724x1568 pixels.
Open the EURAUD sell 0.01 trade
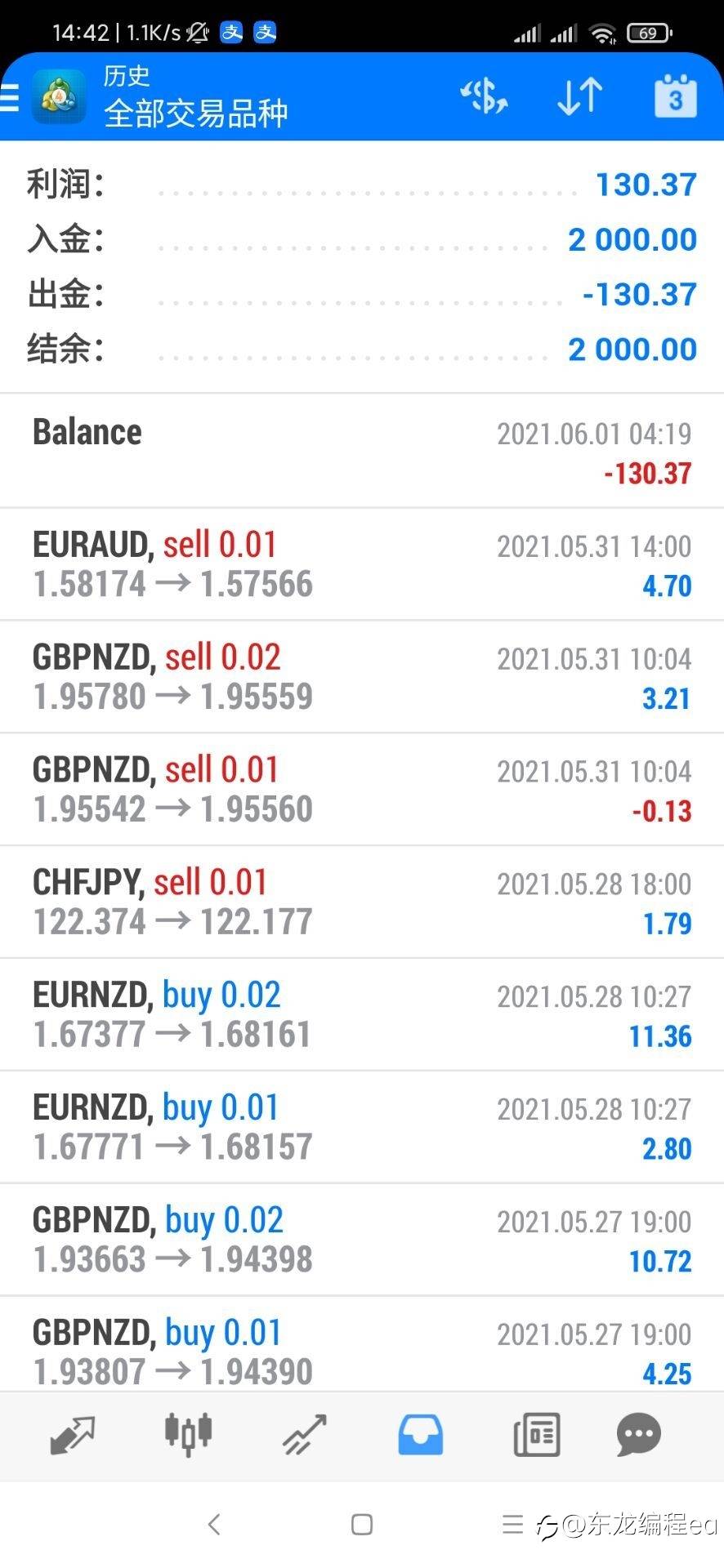[362, 564]
